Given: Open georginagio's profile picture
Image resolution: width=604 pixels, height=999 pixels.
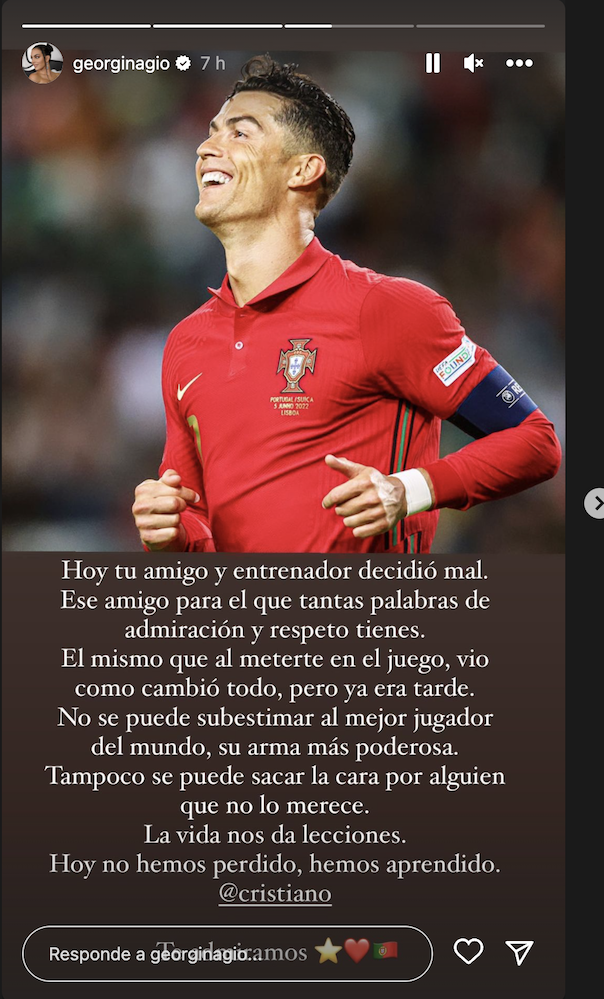Looking at the screenshot, I should [x=43, y=63].
